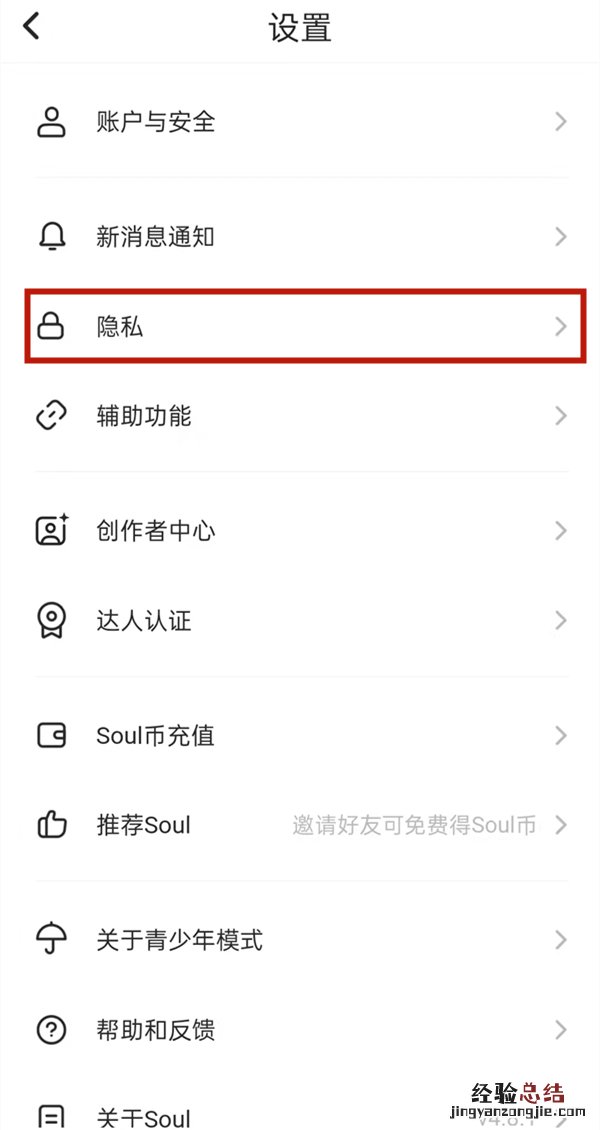This screenshot has height=1130, width=600.
Task: Open 辅助功能
Action: tap(300, 416)
